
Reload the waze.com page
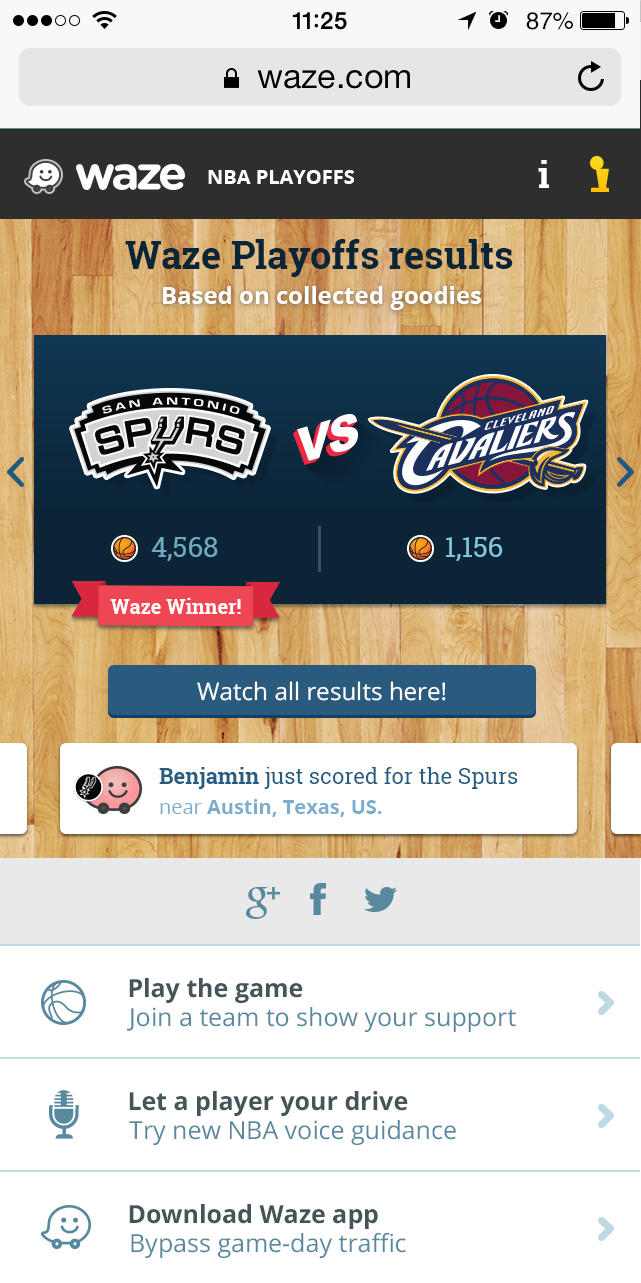[x=591, y=77]
